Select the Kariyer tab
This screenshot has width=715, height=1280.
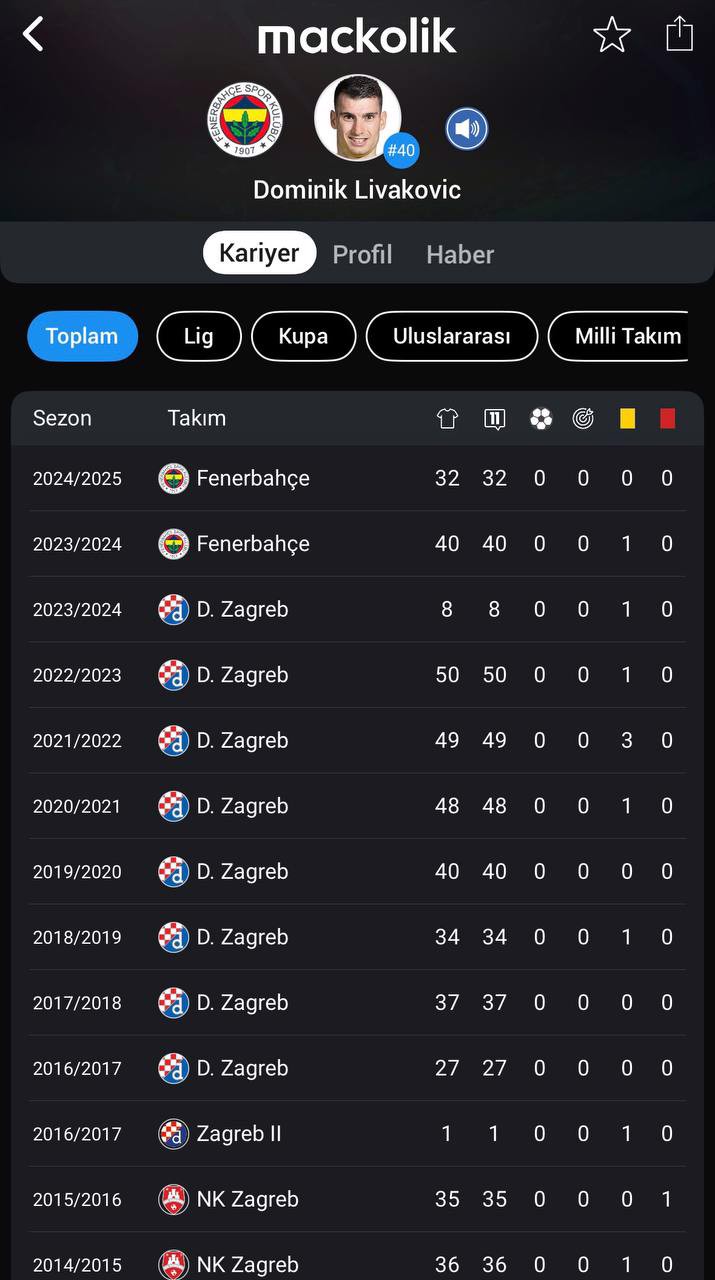[259, 253]
